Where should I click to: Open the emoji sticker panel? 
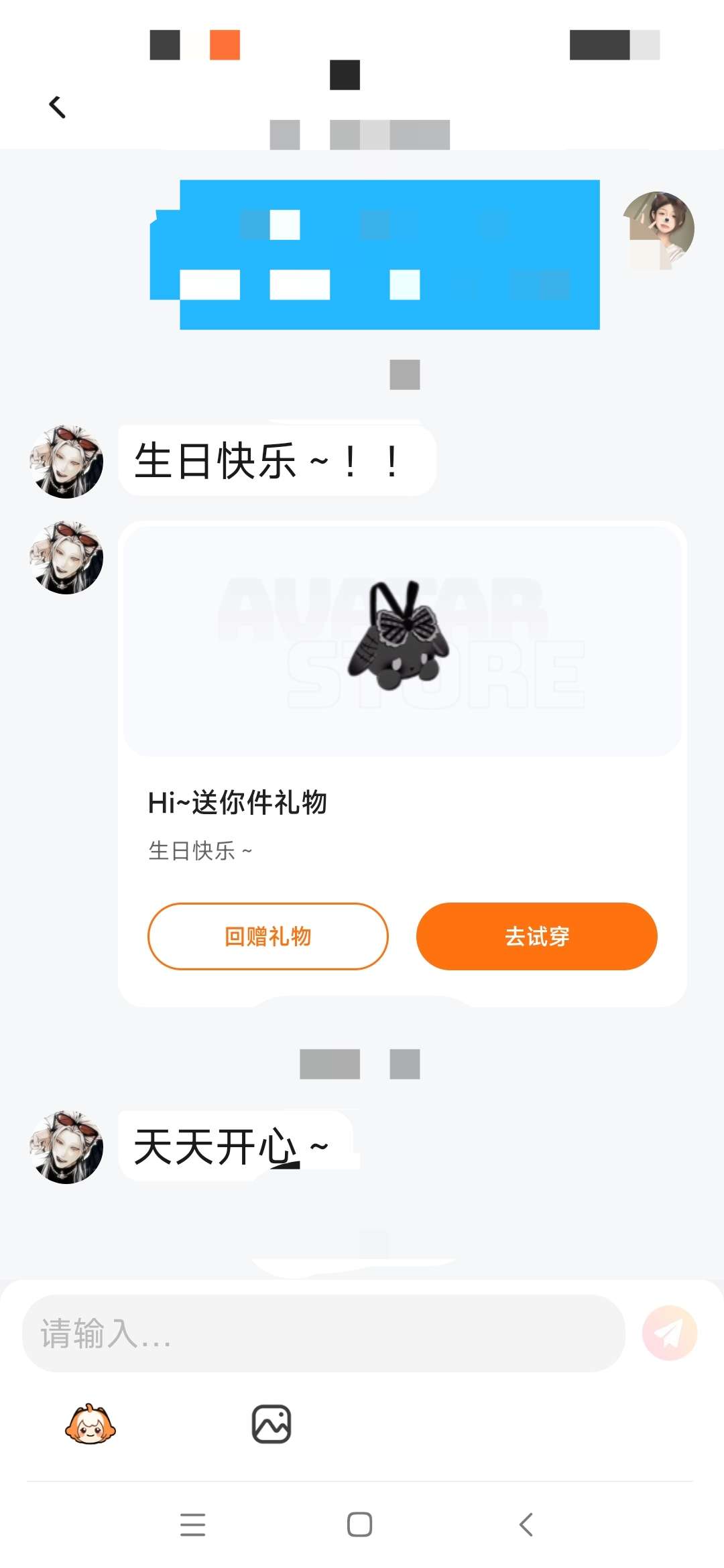[90, 1424]
